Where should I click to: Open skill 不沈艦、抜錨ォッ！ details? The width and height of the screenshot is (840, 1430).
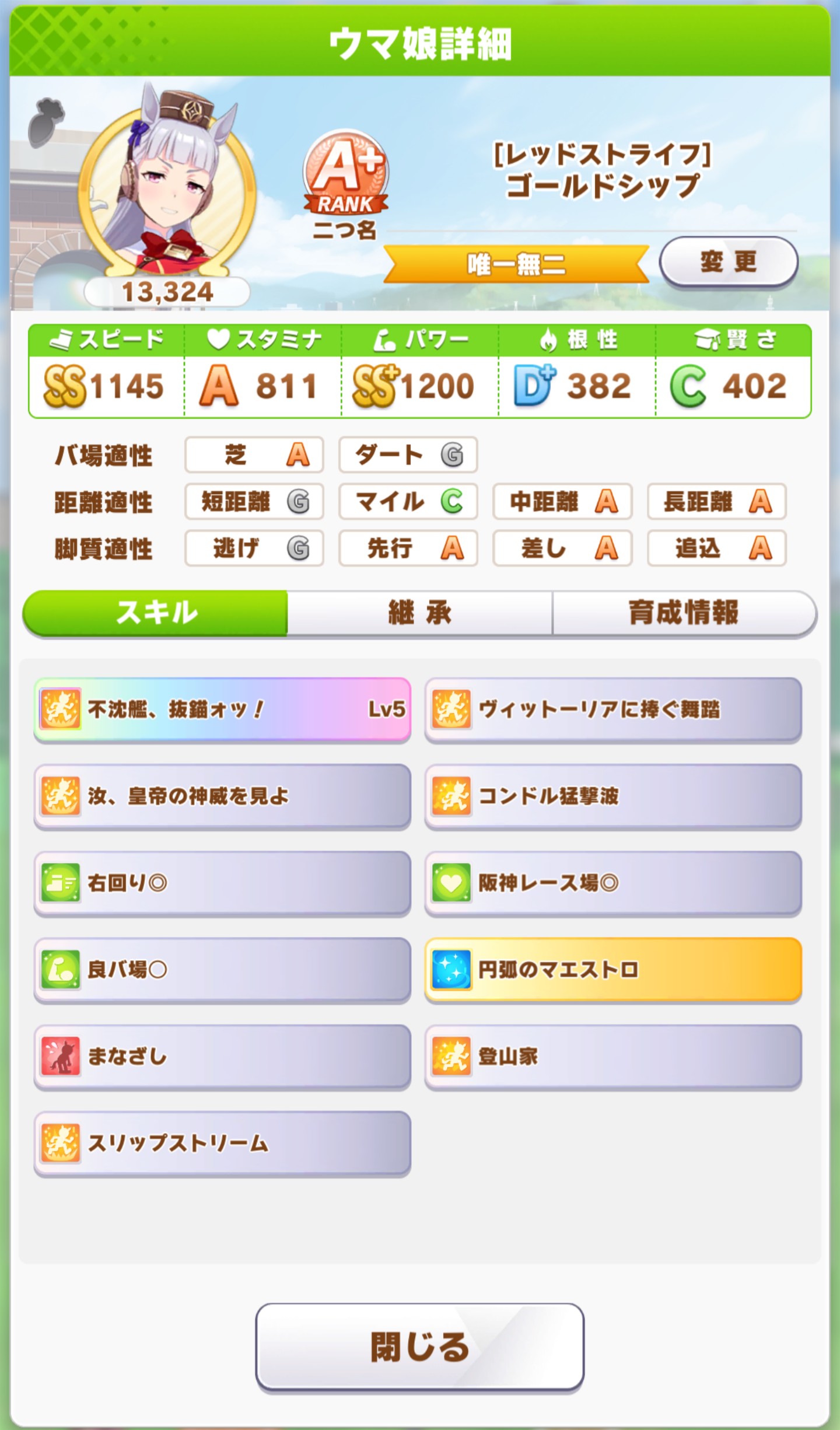click(x=222, y=709)
